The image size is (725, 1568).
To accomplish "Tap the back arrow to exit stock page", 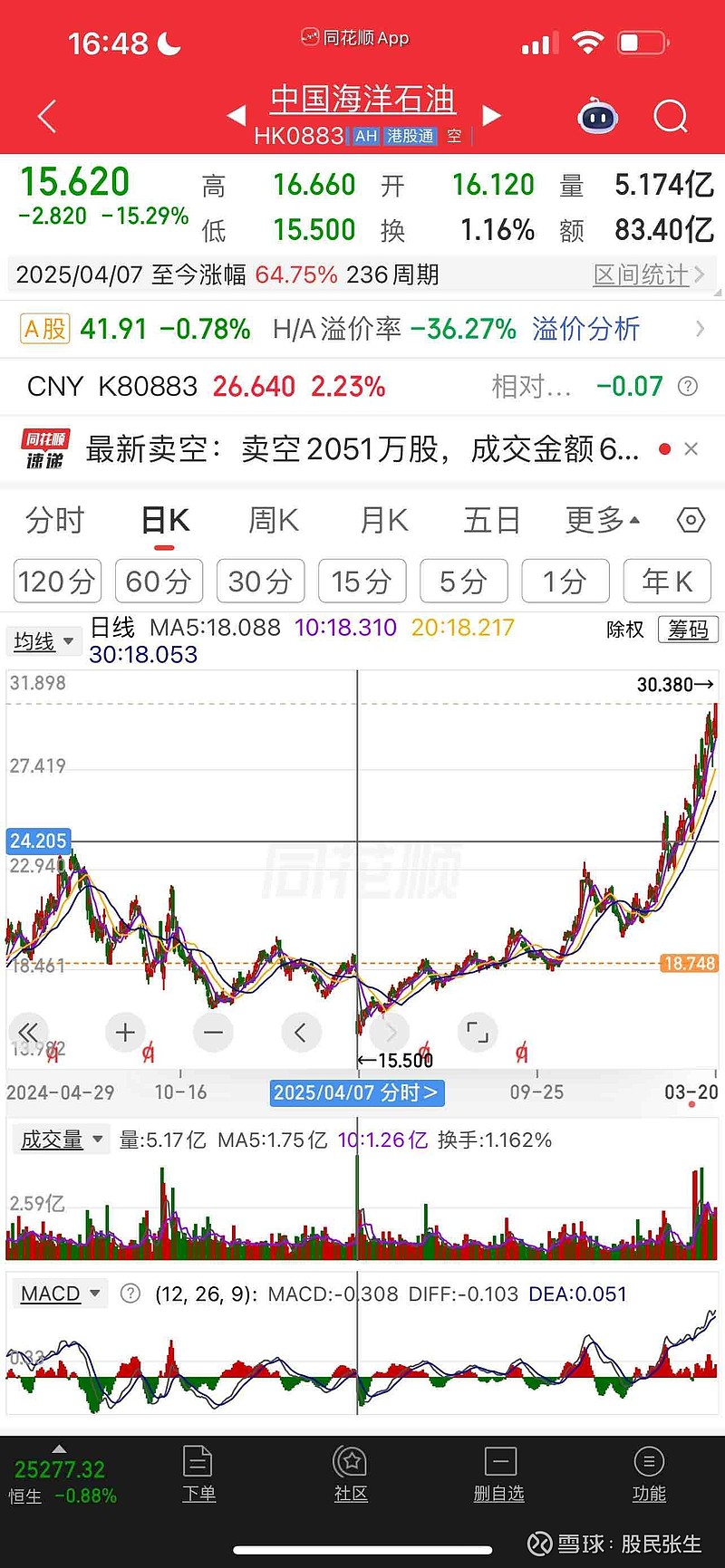I will point(45,117).
